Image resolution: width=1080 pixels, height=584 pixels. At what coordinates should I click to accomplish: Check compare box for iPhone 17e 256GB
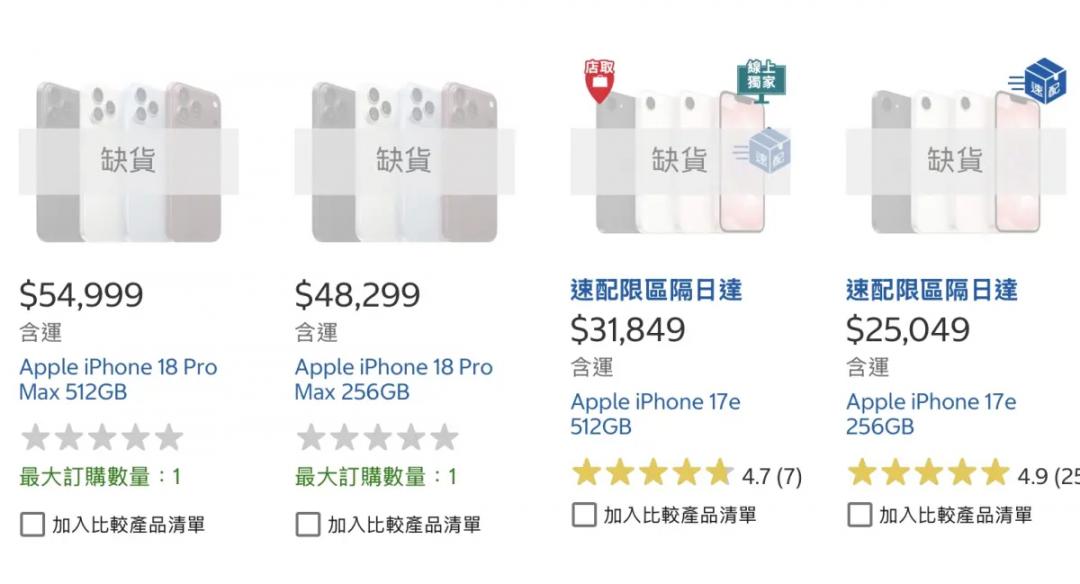click(859, 514)
